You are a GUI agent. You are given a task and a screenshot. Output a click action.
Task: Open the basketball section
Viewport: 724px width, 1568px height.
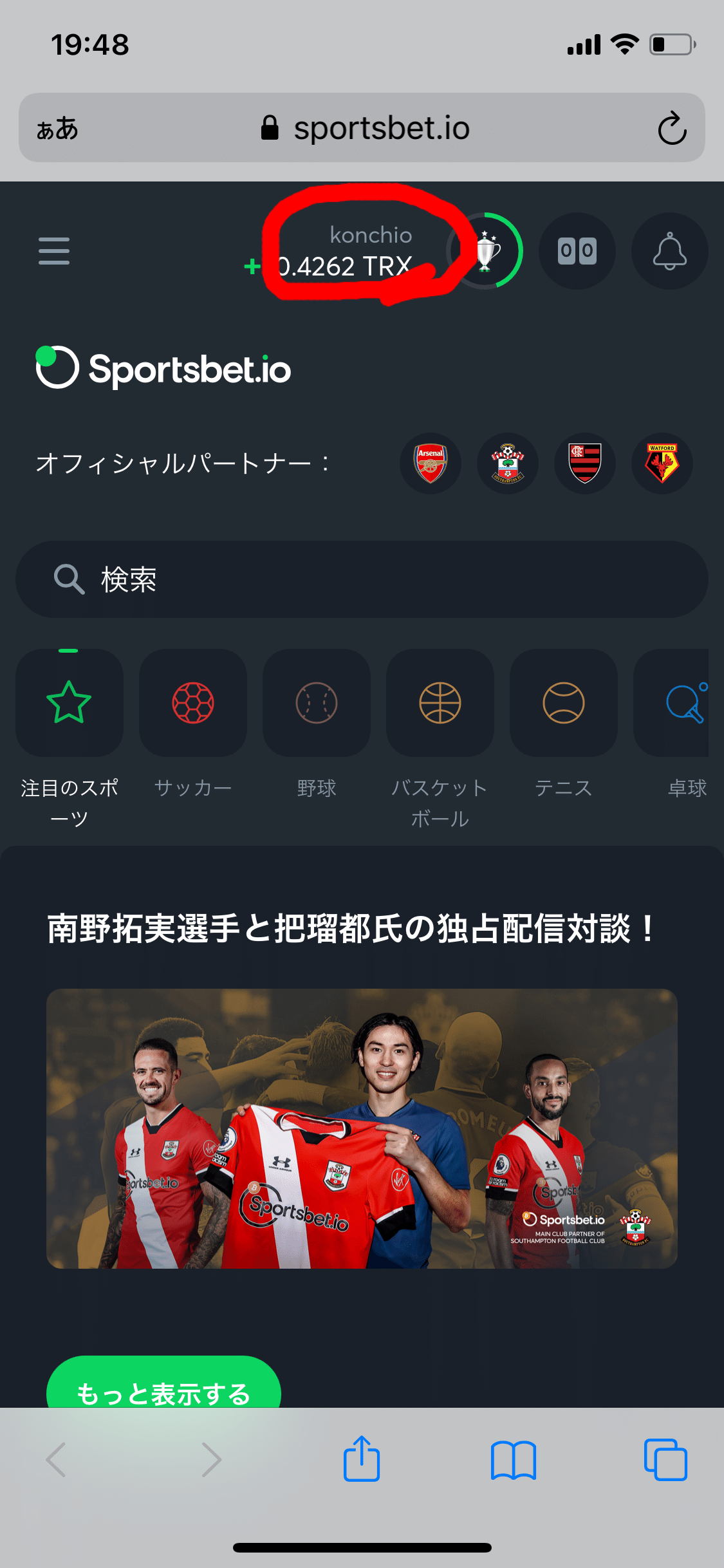(x=440, y=702)
